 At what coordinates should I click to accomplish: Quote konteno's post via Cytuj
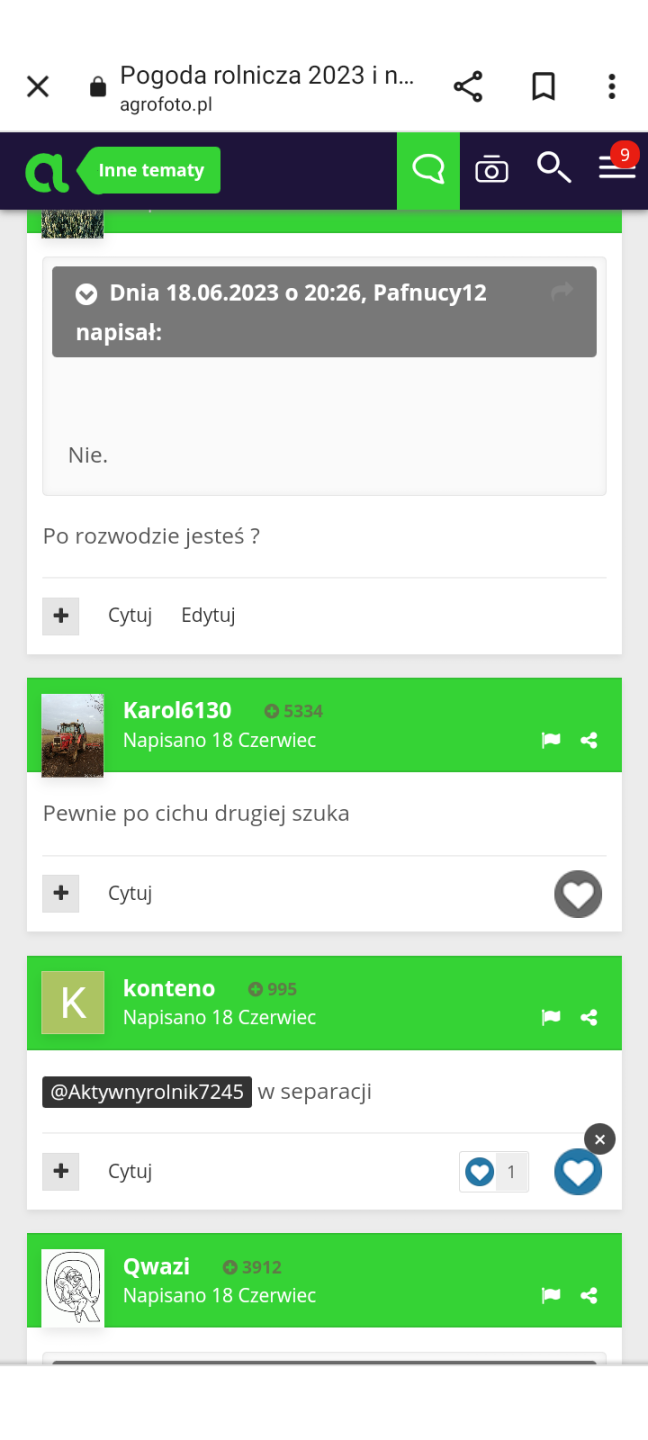coord(130,1171)
